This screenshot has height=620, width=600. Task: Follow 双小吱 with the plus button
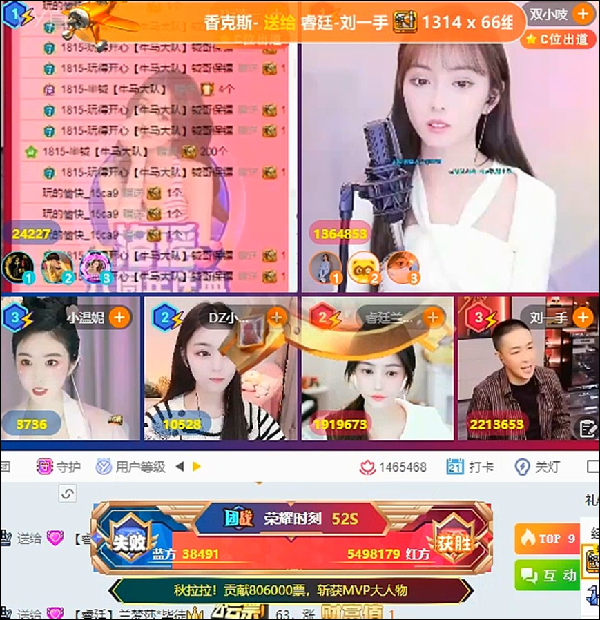(x=585, y=14)
